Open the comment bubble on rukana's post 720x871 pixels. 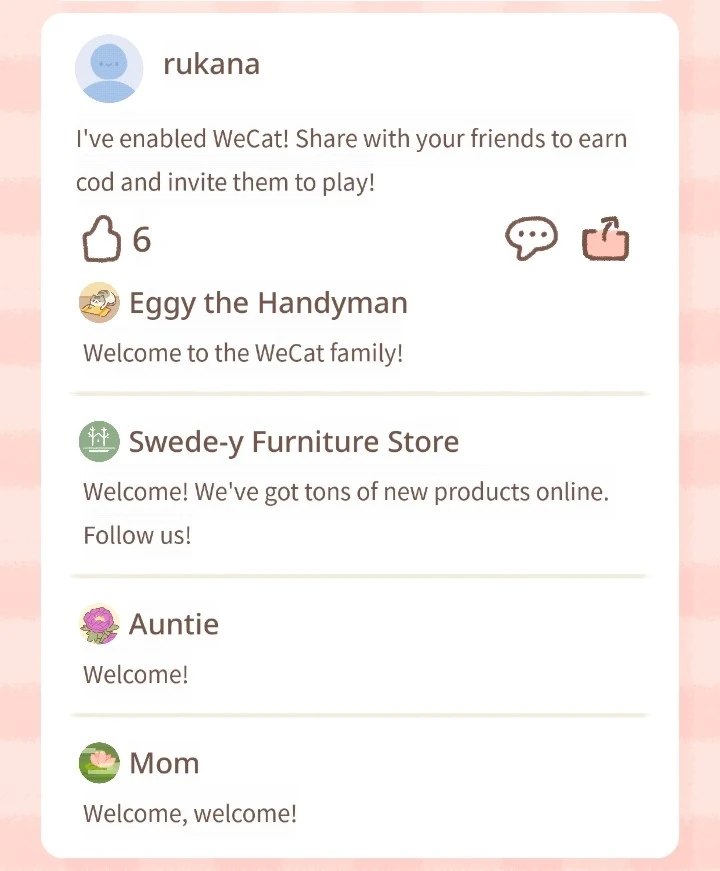tap(531, 240)
